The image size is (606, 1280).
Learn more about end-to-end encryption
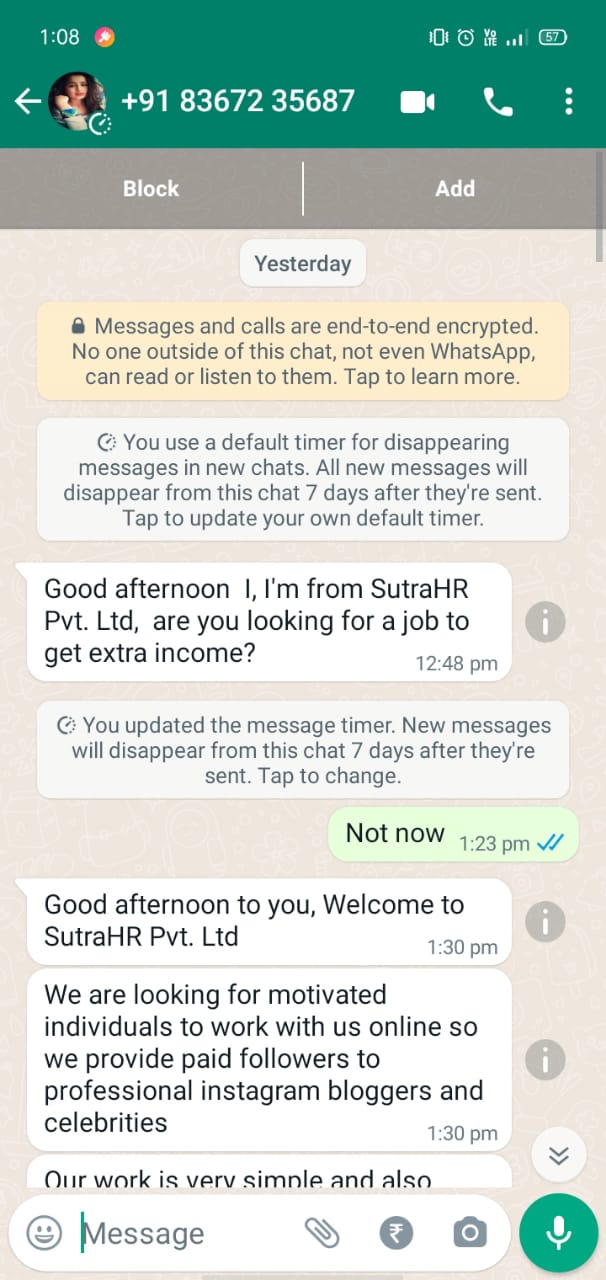coord(303,352)
